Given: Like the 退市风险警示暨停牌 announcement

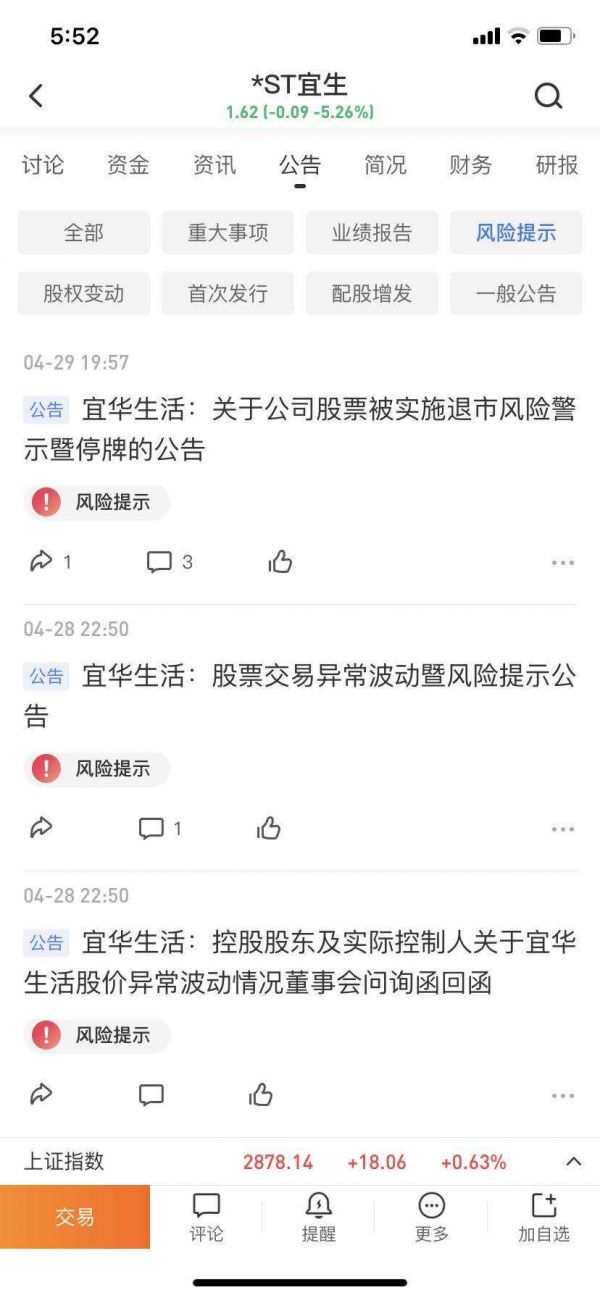Looking at the screenshot, I should coord(280,562).
